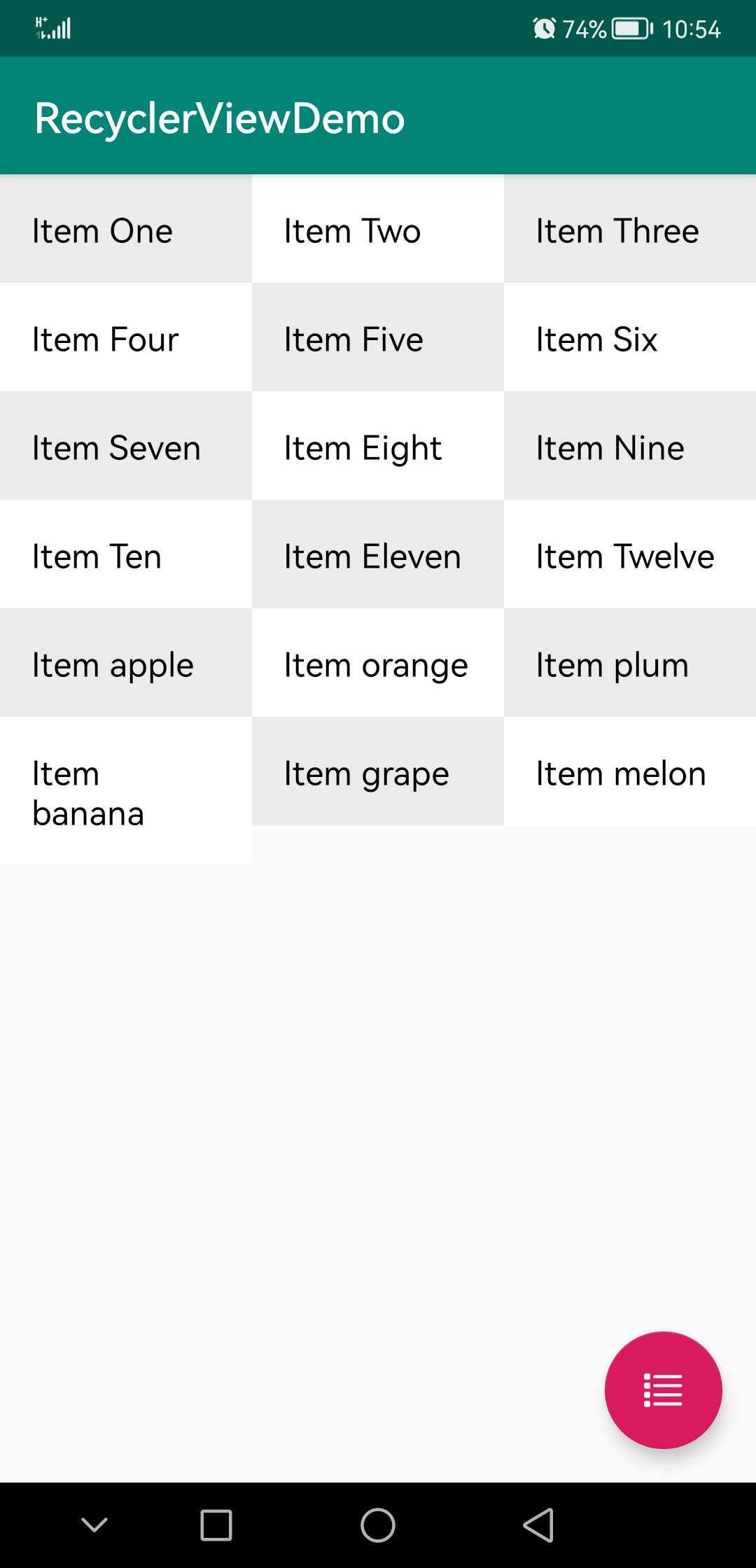Choose Item Ten
Viewport: 756px width, 1568px height.
[x=126, y=554]
